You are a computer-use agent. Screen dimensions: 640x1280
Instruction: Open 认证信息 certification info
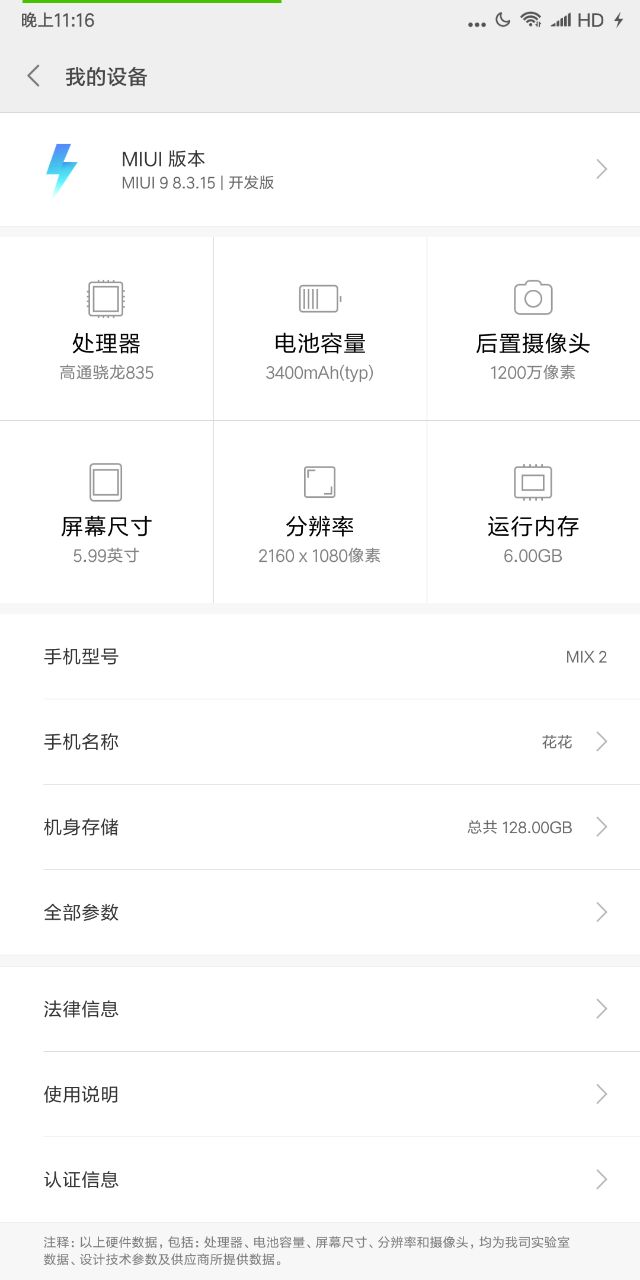point(320,1180)
